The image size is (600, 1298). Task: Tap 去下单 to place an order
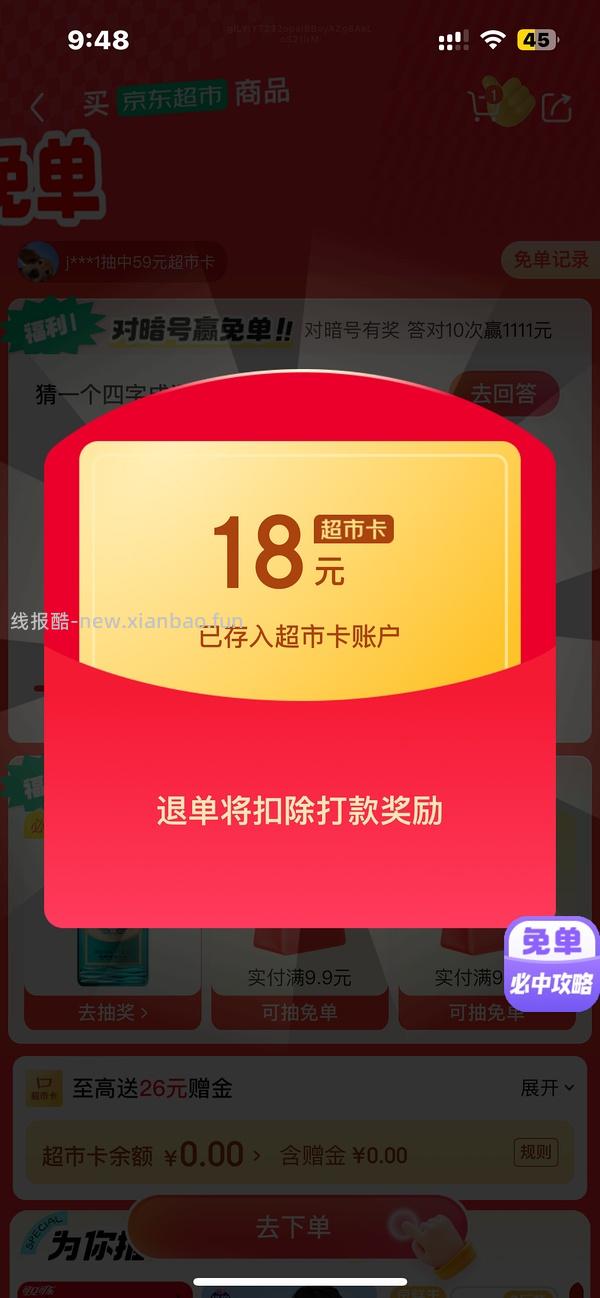[x=294, y=1227]
